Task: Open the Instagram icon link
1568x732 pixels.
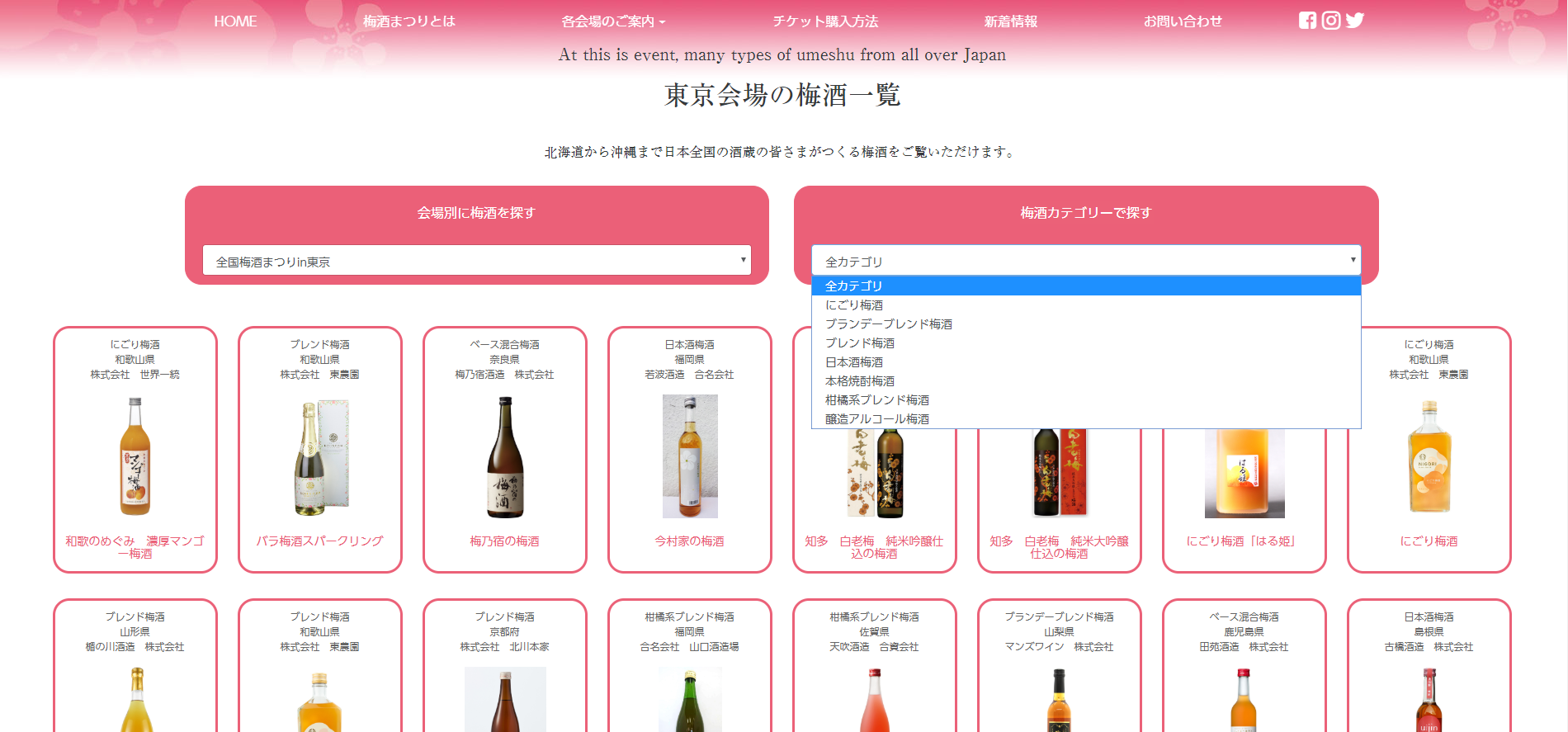Action: 1331,21
